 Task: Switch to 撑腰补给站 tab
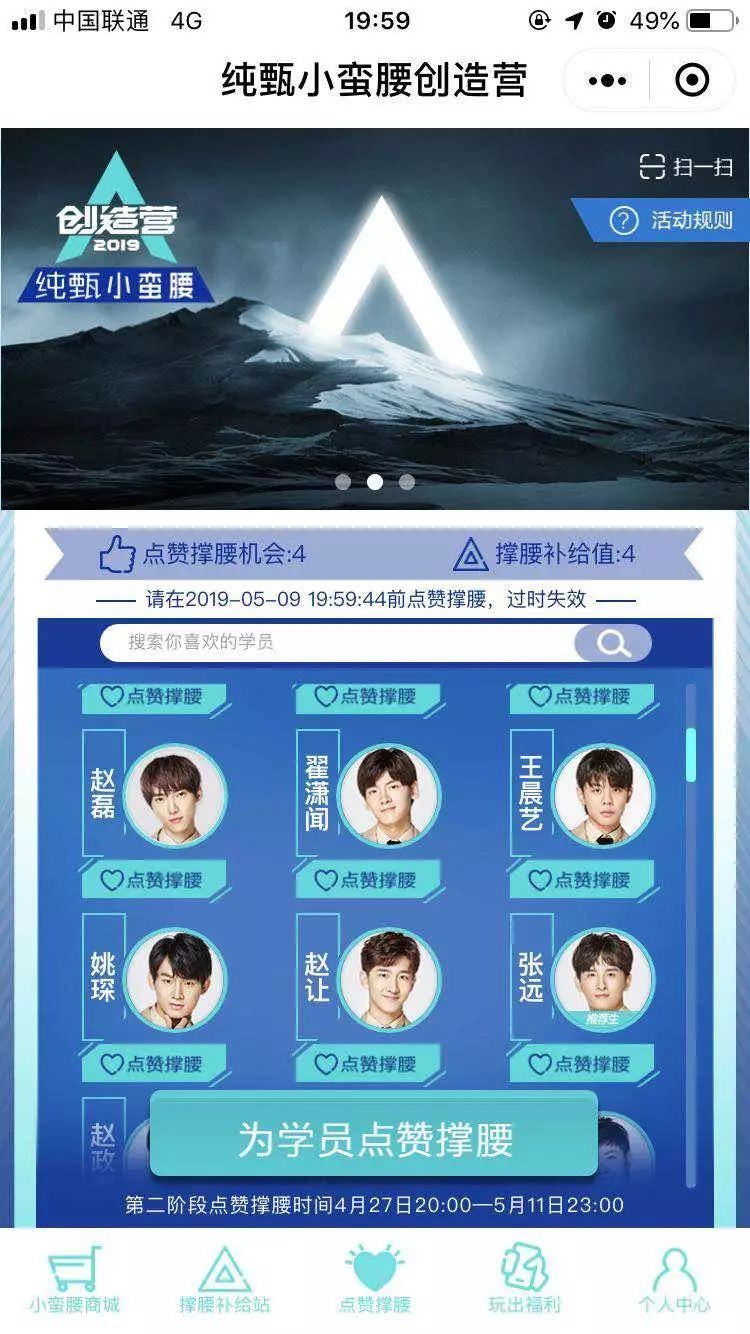[x=224, y=1281]
